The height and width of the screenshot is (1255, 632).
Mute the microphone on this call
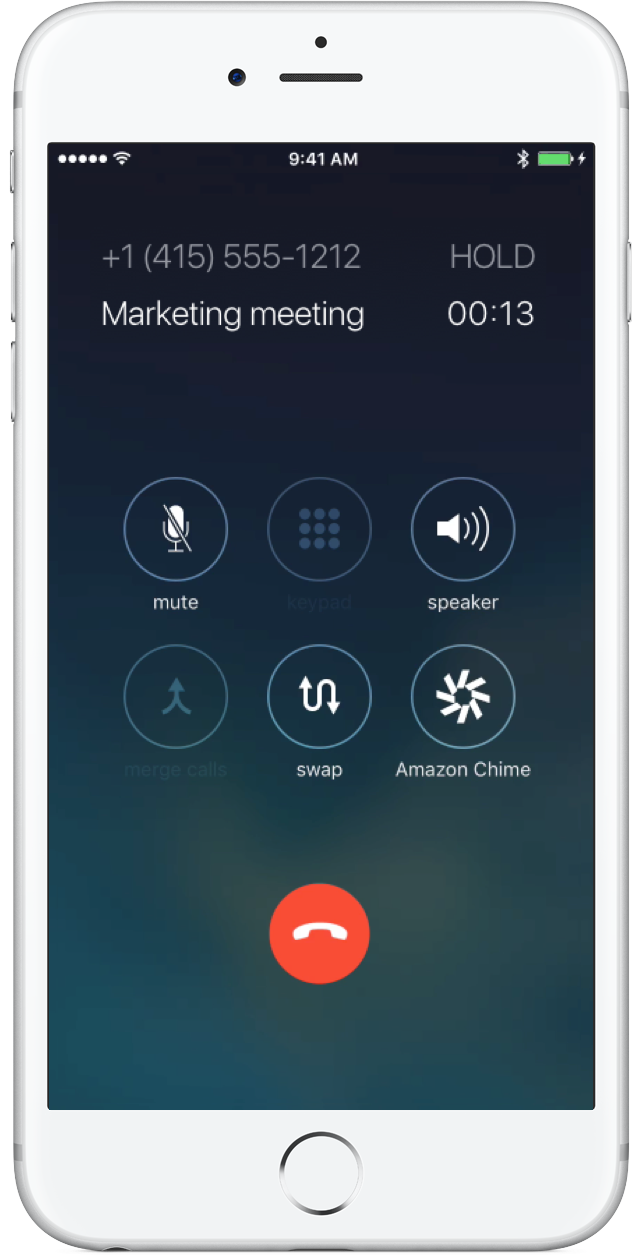(x=175, y=529)
